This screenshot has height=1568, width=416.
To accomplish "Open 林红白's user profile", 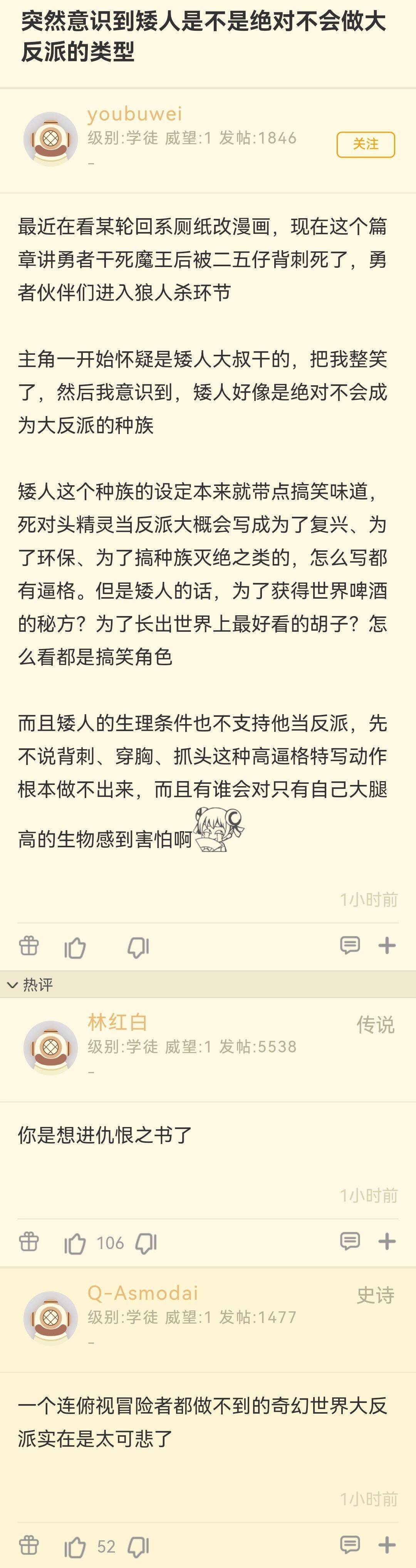I will click(117, 1022).
